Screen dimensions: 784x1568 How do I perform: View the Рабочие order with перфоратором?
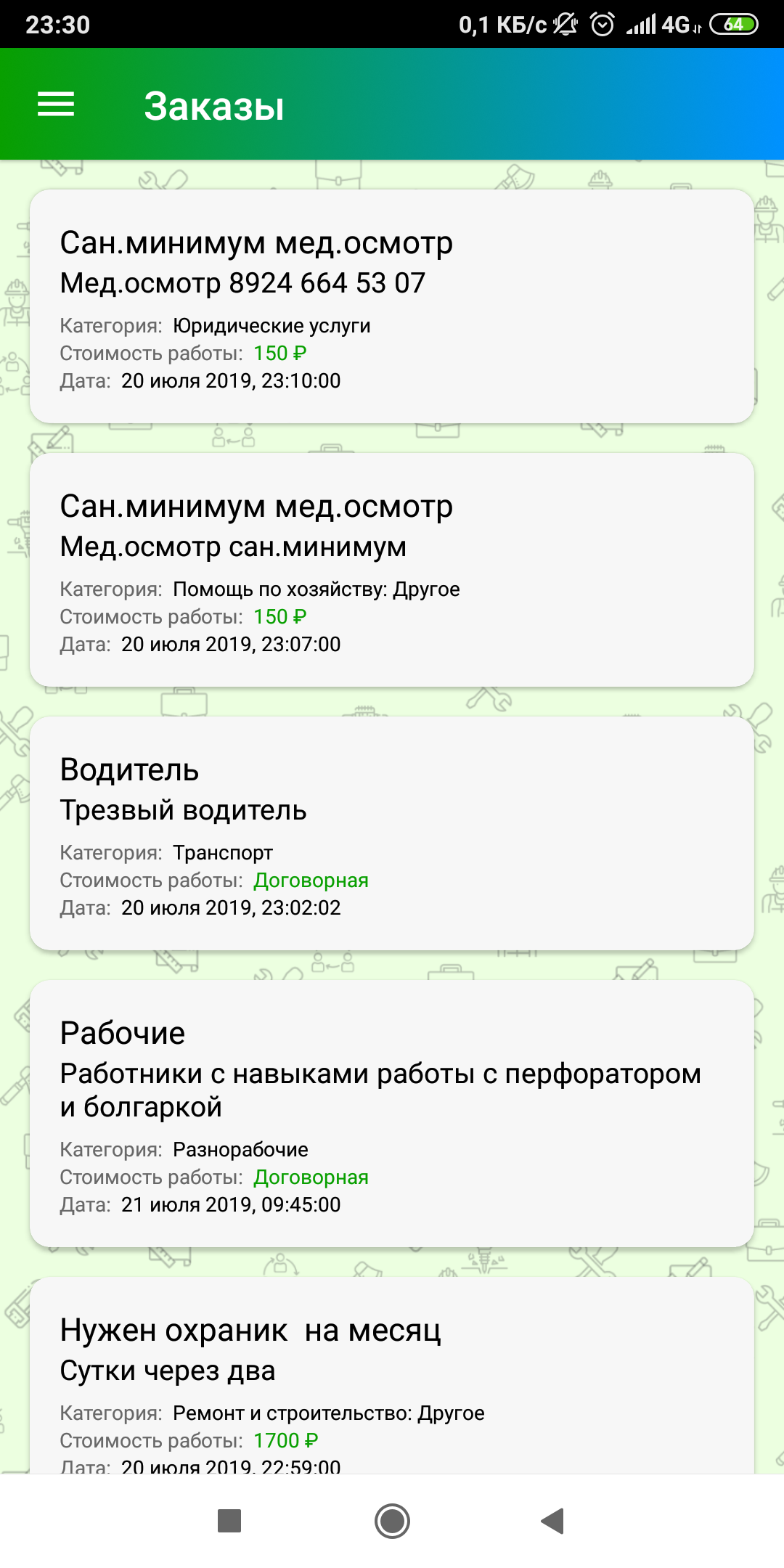coord(391,1113)
